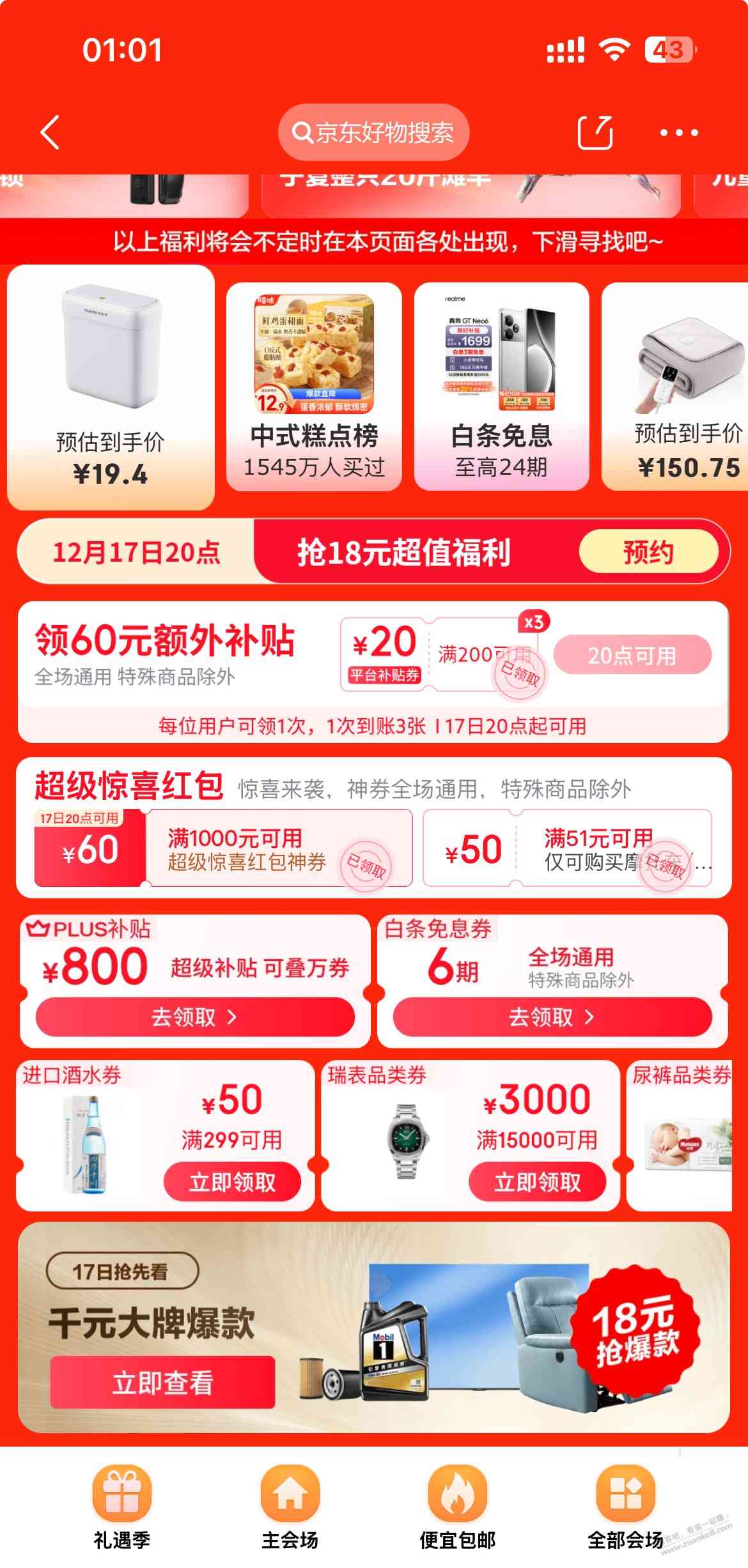The height and width of the screenshot is (1568, 748).
Task: Share this page via the share icon
Action: [595, 132]
